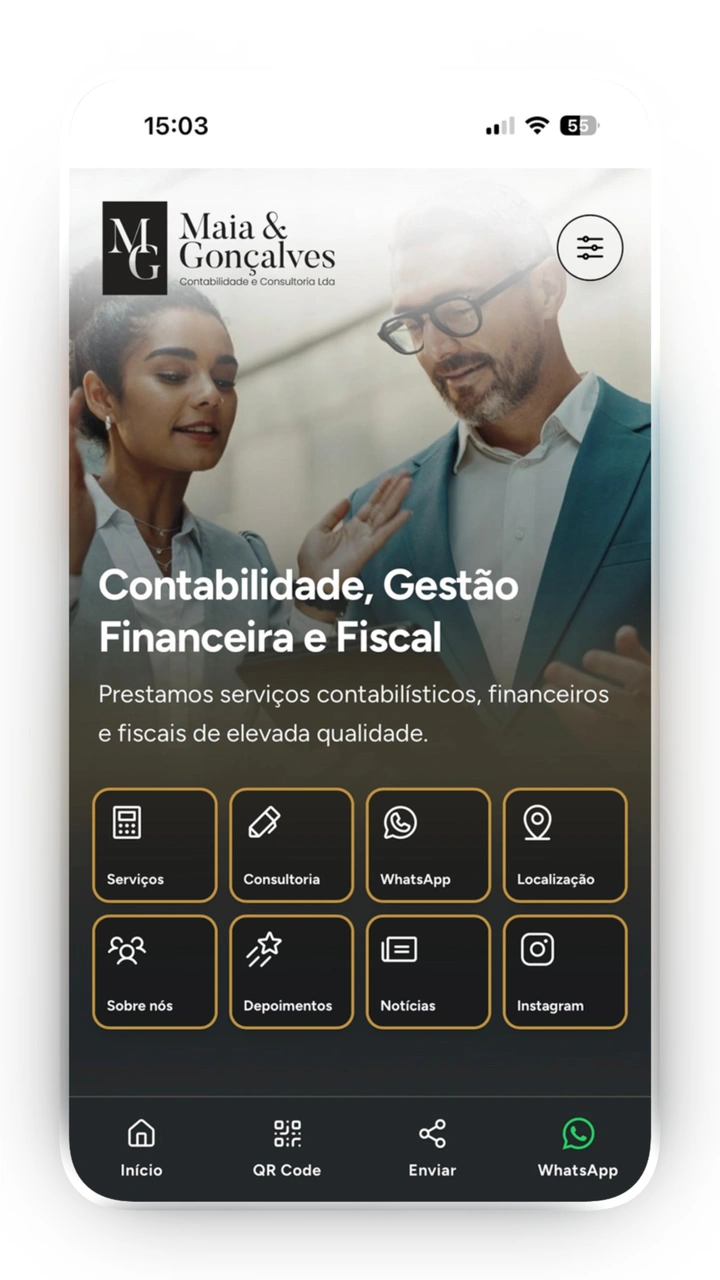Go to the Início tab
The width and height of the screenshot is (720, 1280).
(x=141, y=1148)
